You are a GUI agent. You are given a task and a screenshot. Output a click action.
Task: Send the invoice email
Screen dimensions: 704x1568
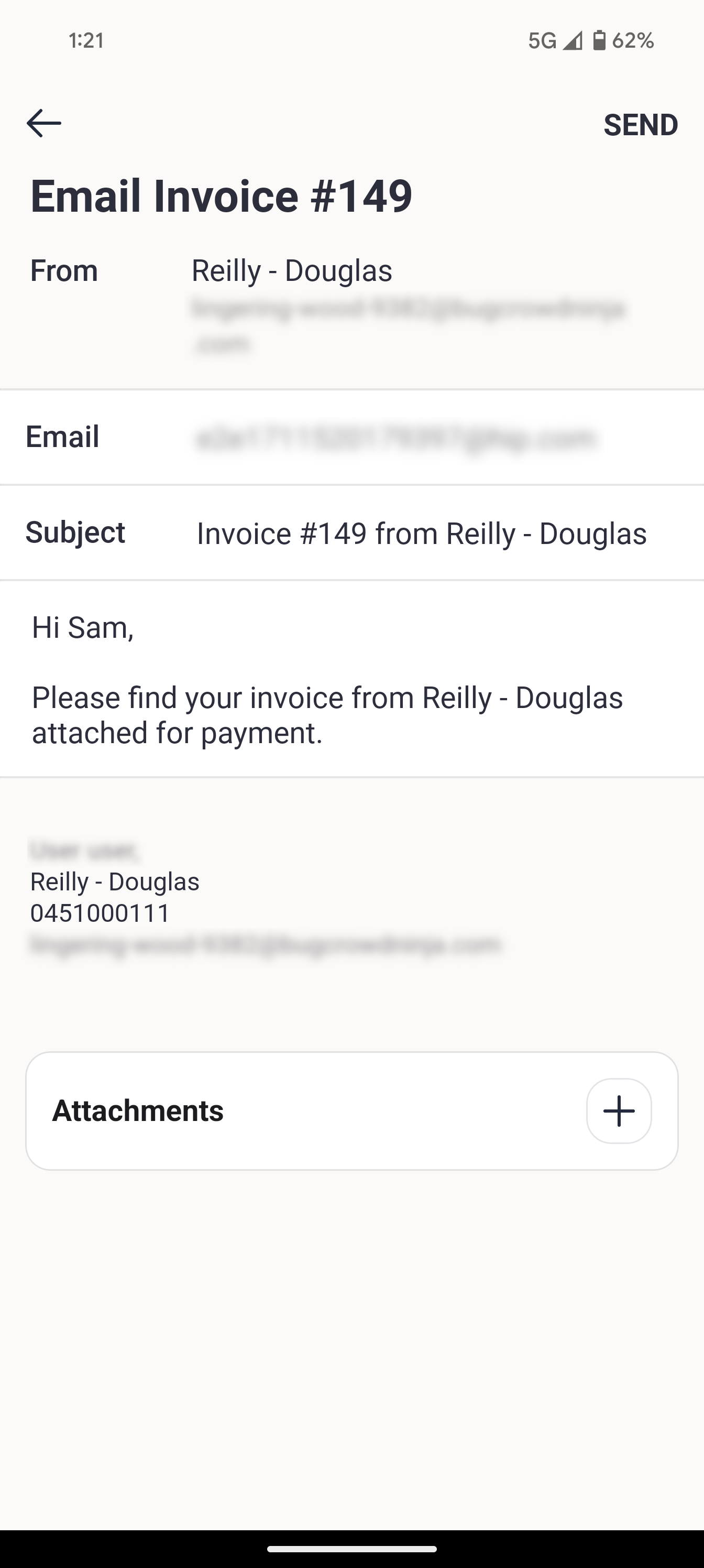640,125
